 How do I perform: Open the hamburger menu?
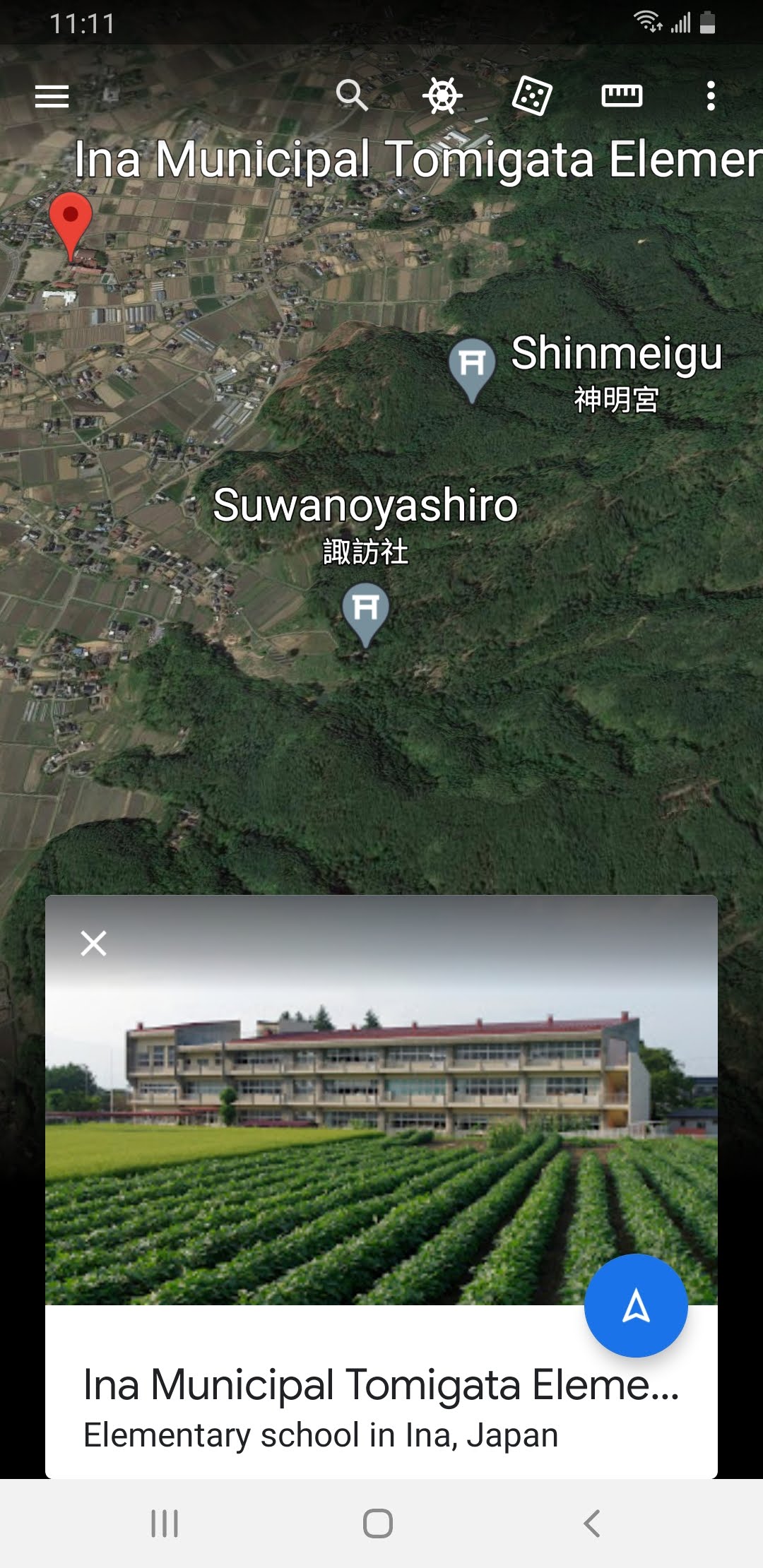click(x=52, y=96)
